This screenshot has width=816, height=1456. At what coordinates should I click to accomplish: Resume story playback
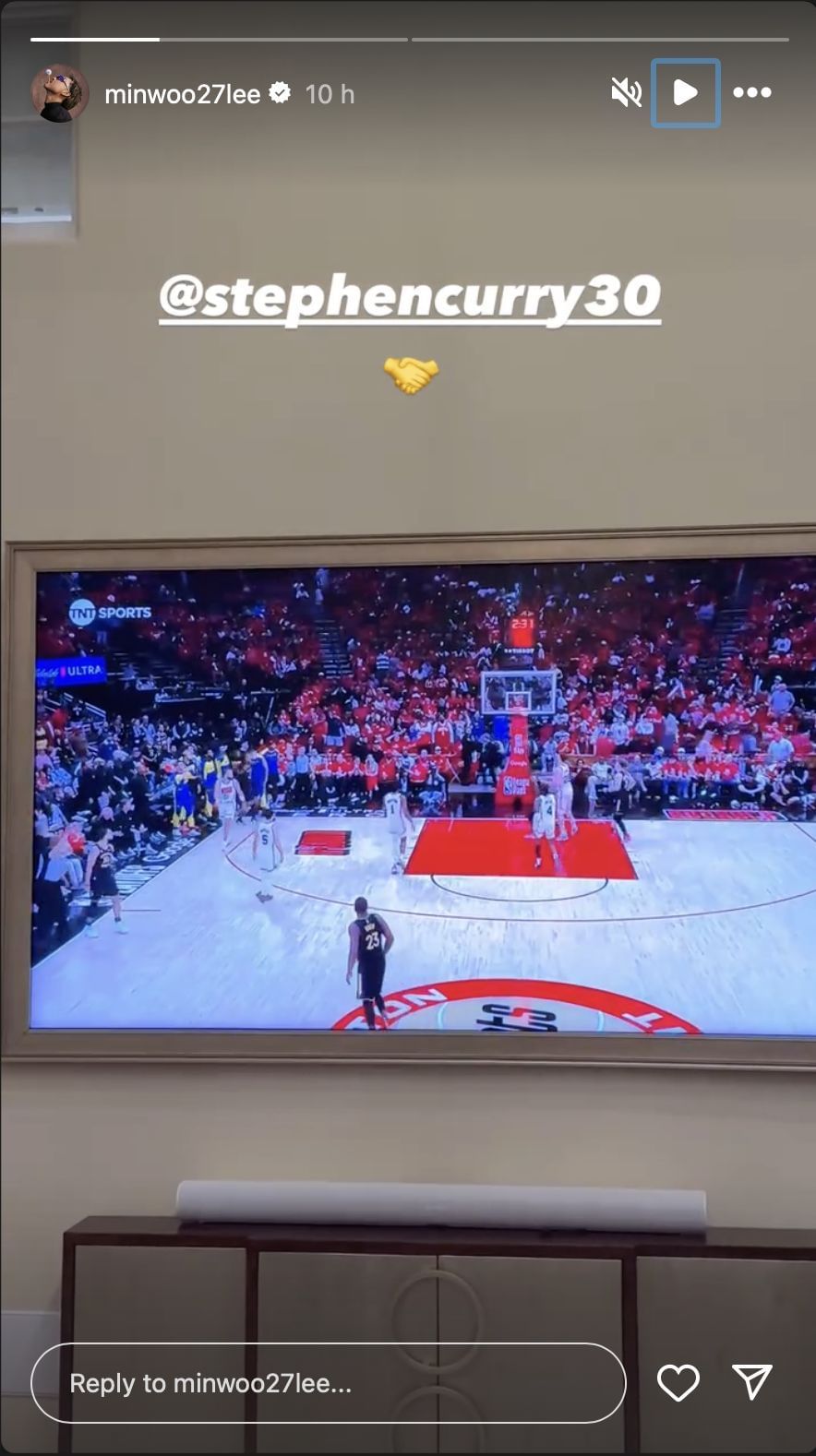pyautogui.click(x=685, y=92)
